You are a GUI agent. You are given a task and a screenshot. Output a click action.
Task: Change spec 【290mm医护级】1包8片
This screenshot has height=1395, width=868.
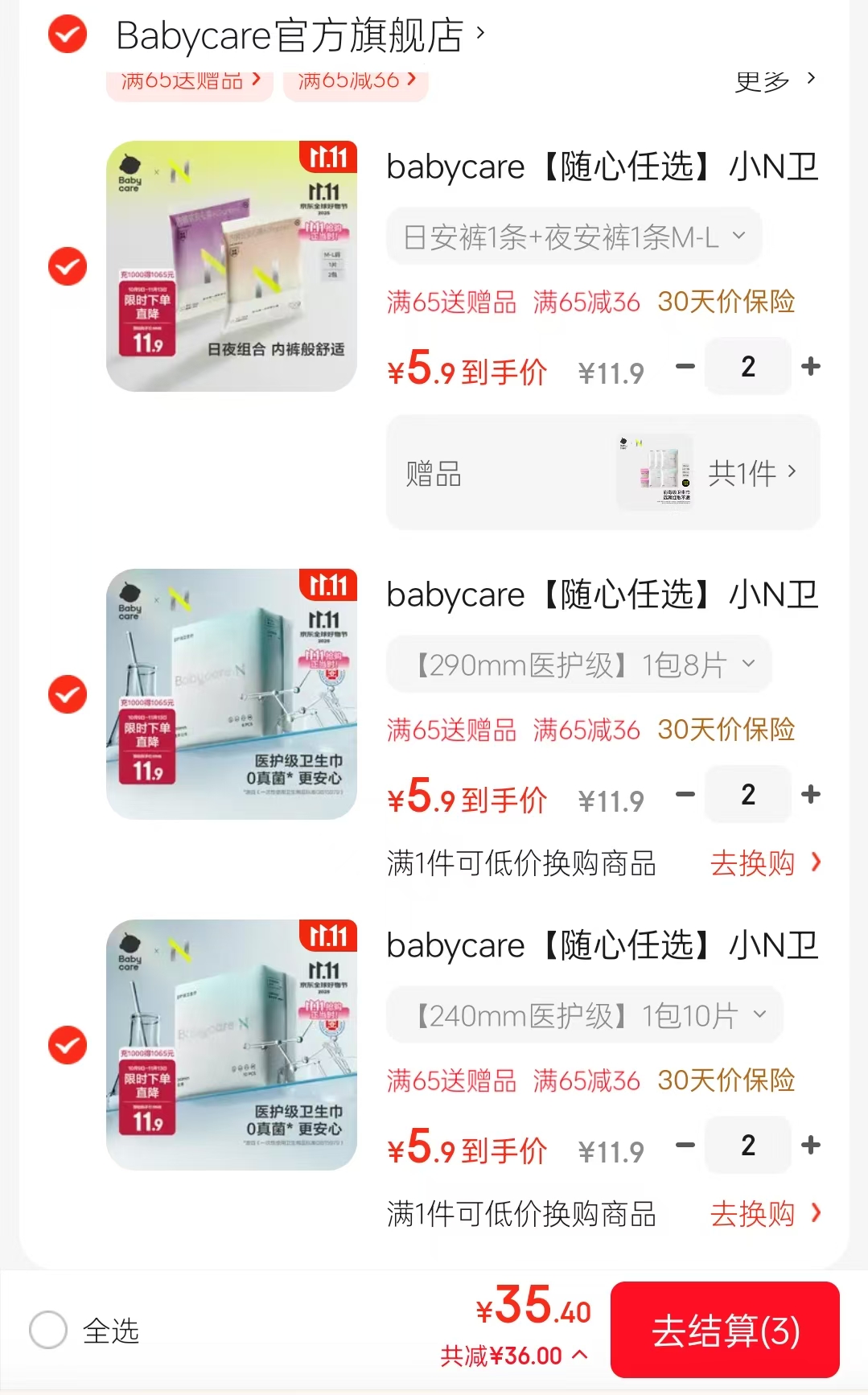579,665
